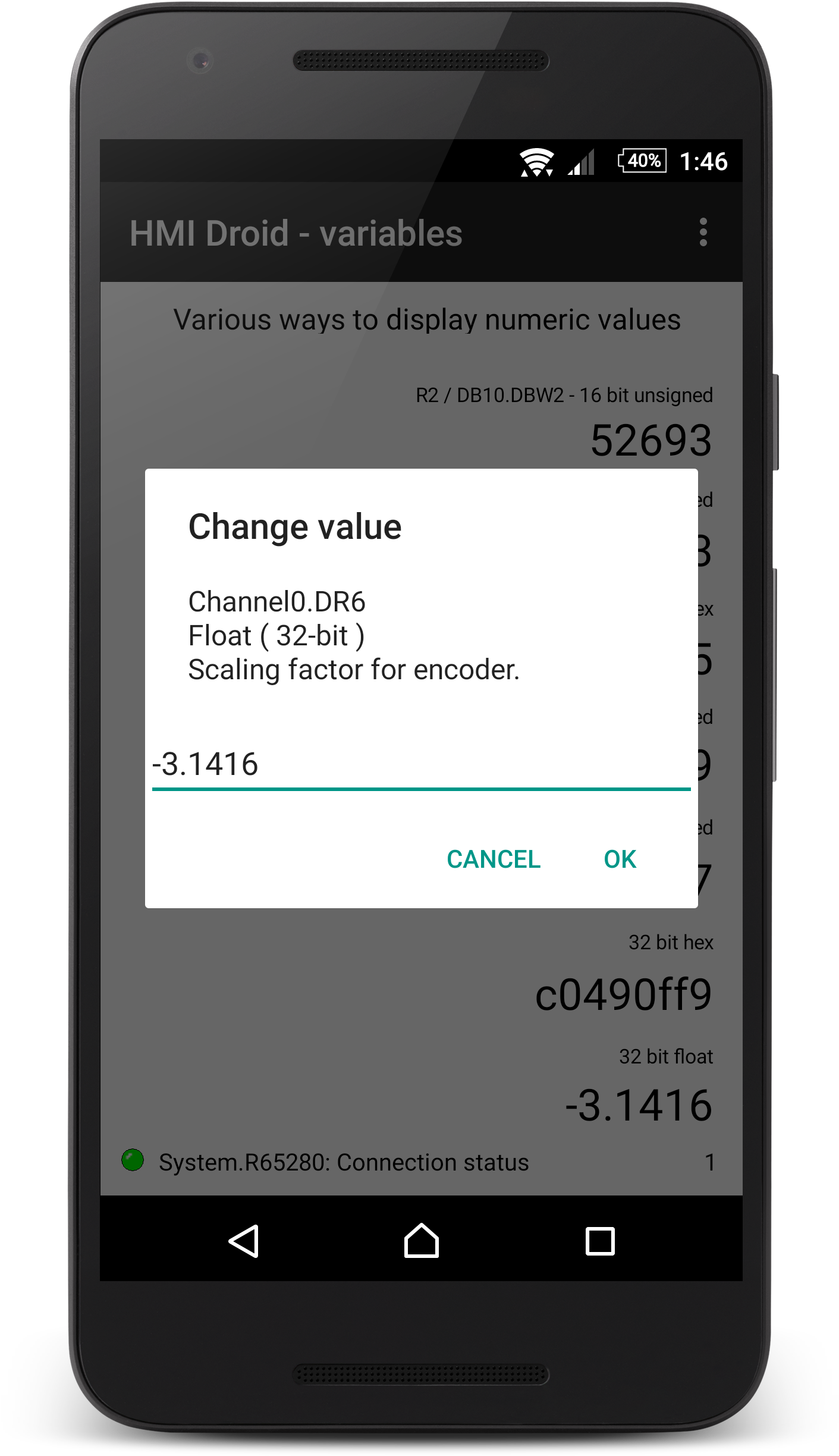Tap the home button in the navigation bar

click(x=421, y=1241)
